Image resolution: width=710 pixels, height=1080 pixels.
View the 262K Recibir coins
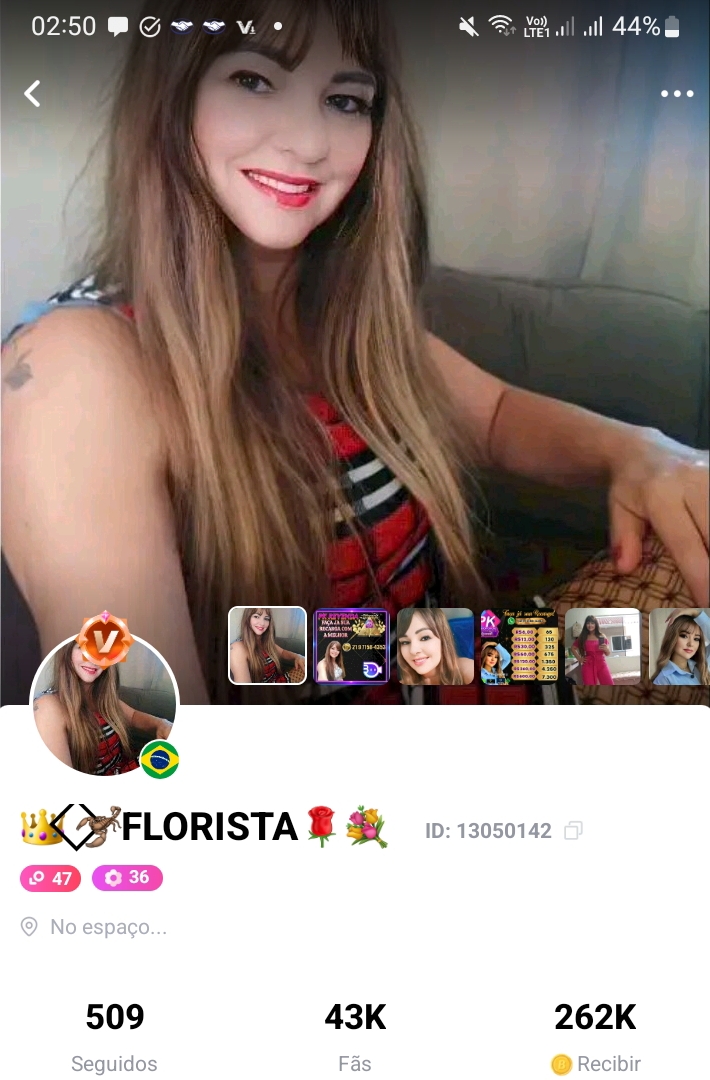(596, 1035)
